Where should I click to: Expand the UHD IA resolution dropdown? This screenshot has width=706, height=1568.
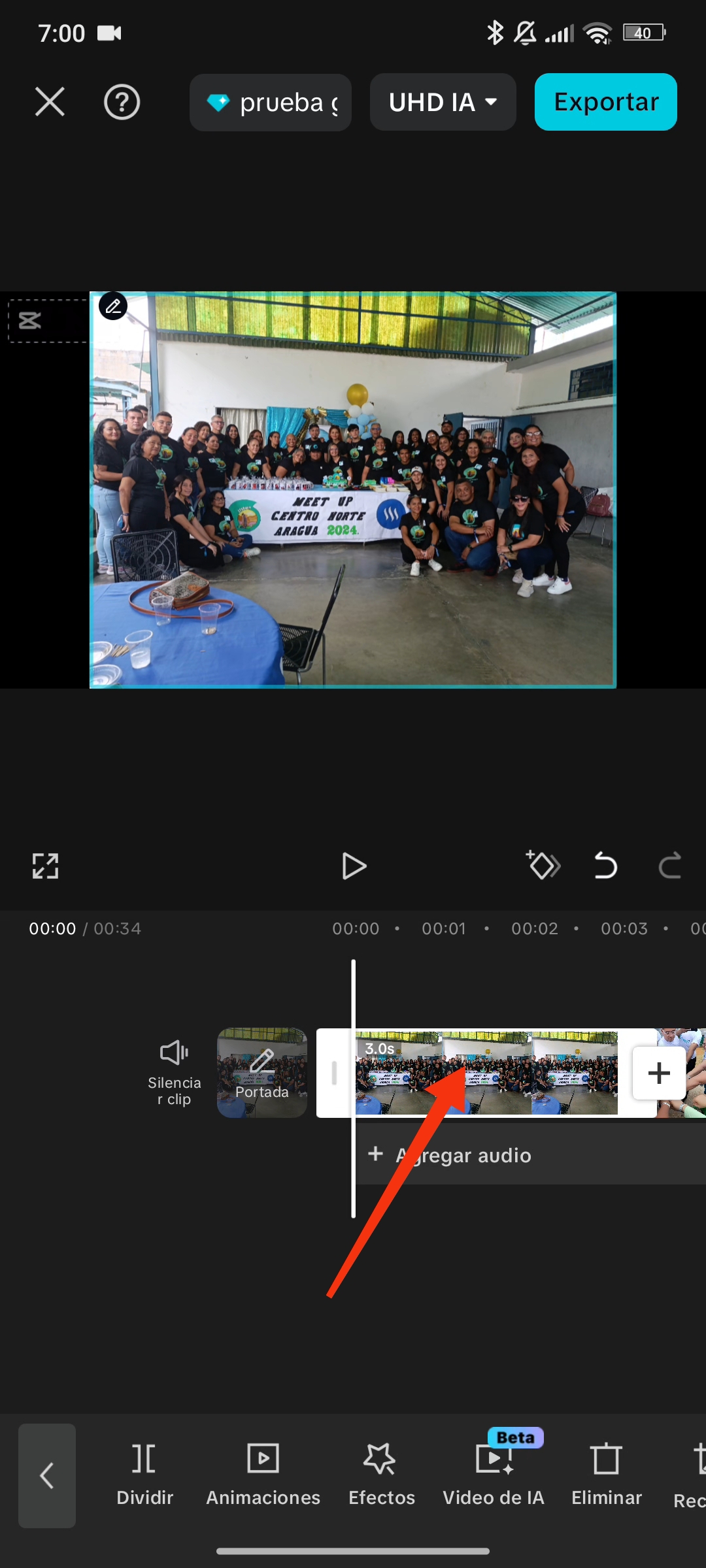pos(443,103)
